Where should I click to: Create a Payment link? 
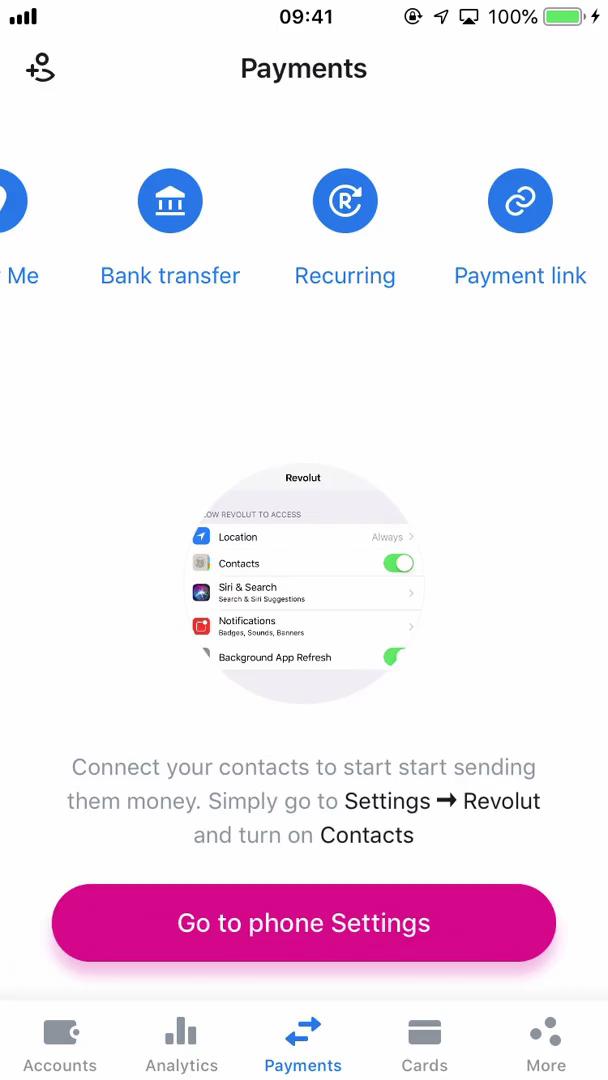click(x=520, y=202)
